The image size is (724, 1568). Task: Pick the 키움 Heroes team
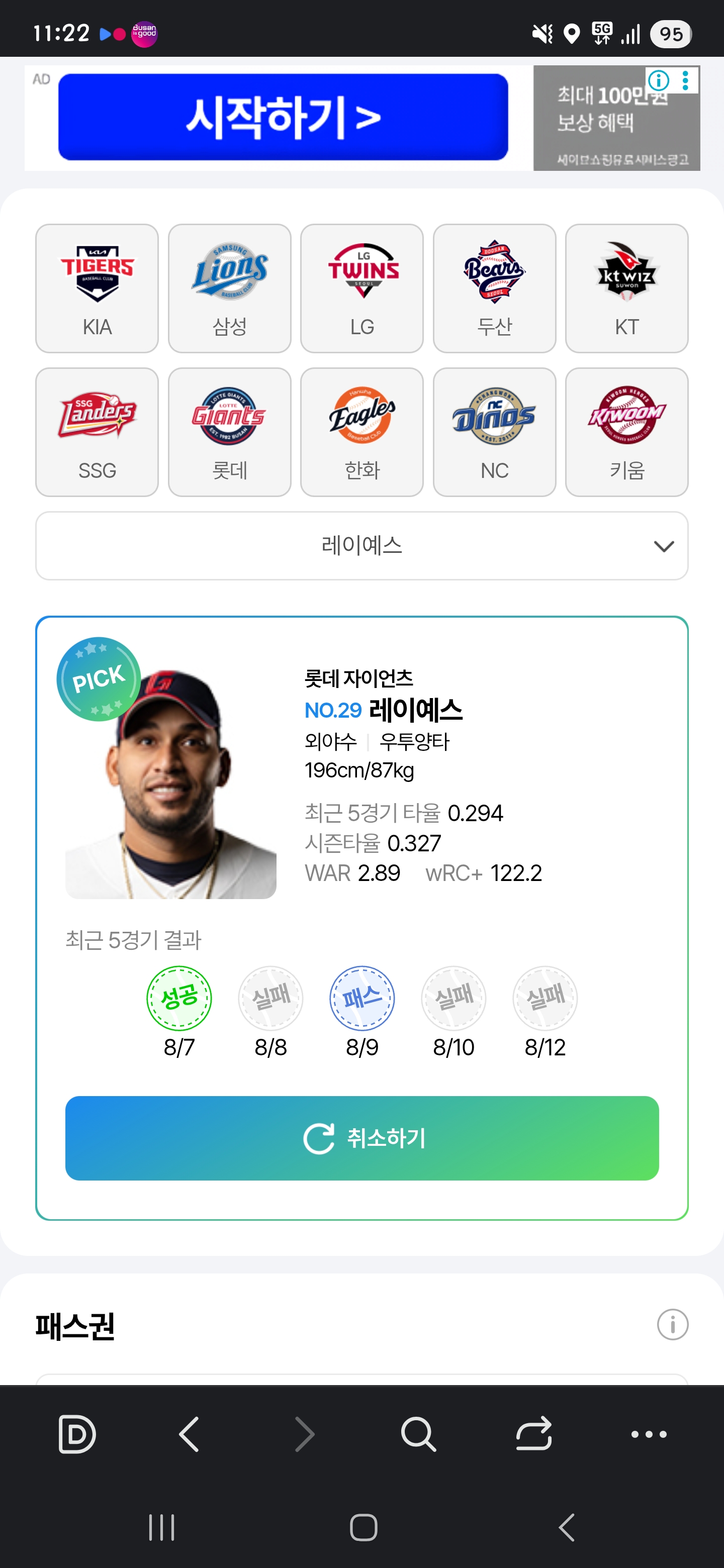[626, 432]
